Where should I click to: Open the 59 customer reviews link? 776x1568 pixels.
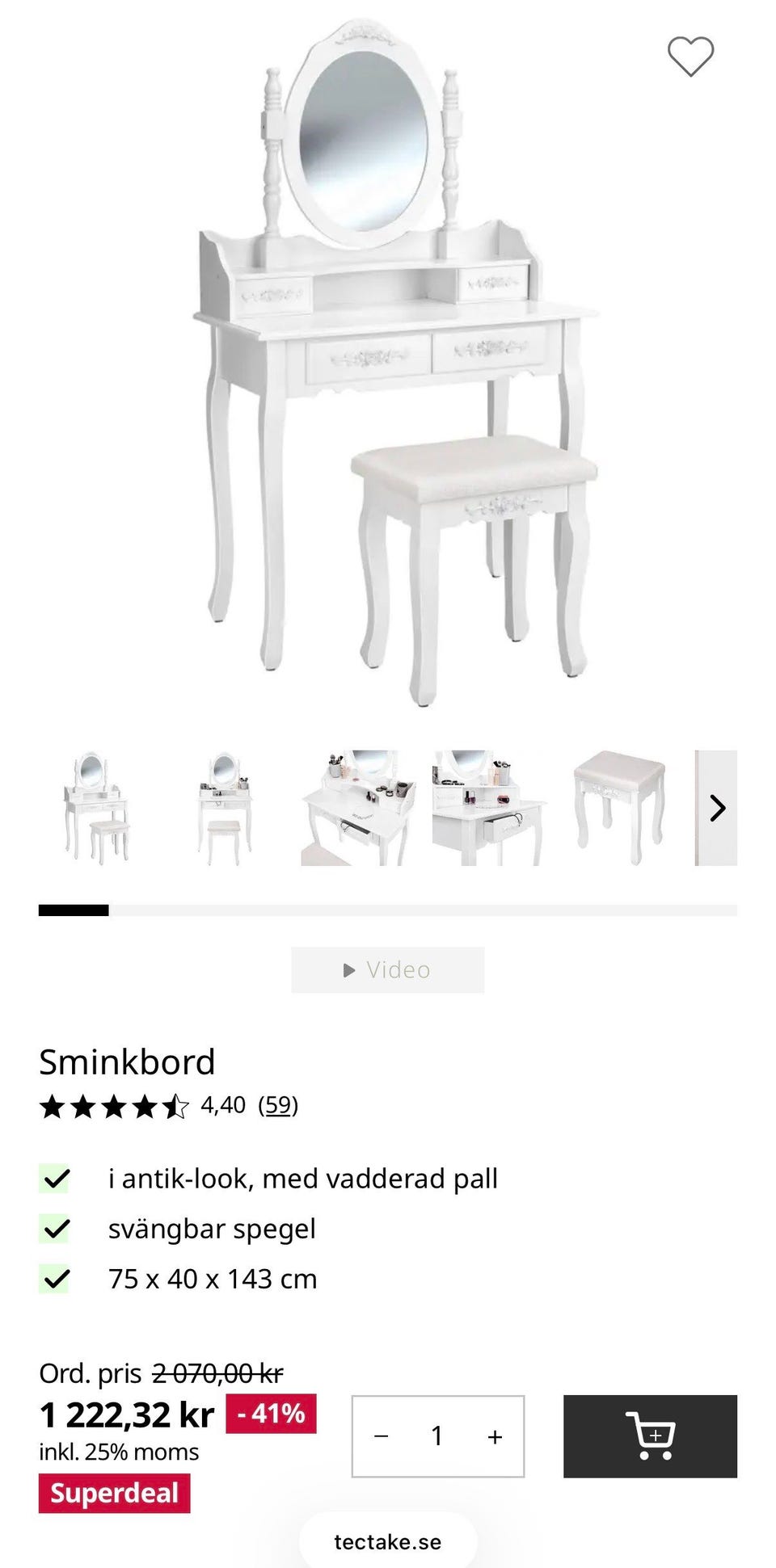click(278, 1105)
